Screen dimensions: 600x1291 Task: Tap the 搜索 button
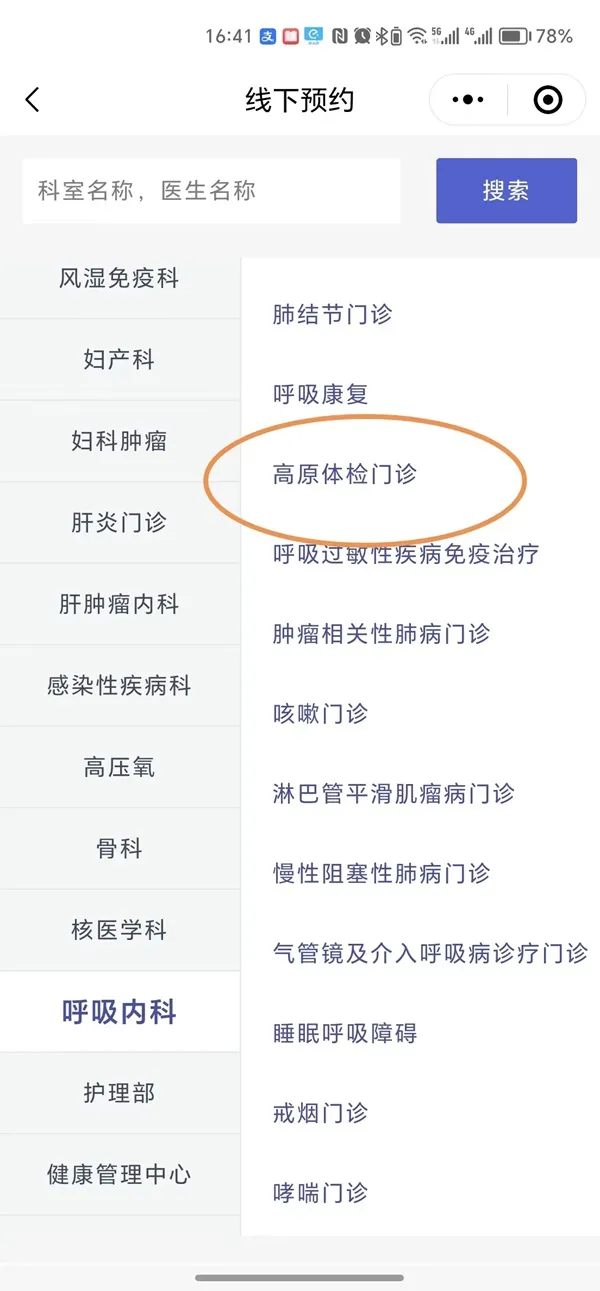pos(506,191)
